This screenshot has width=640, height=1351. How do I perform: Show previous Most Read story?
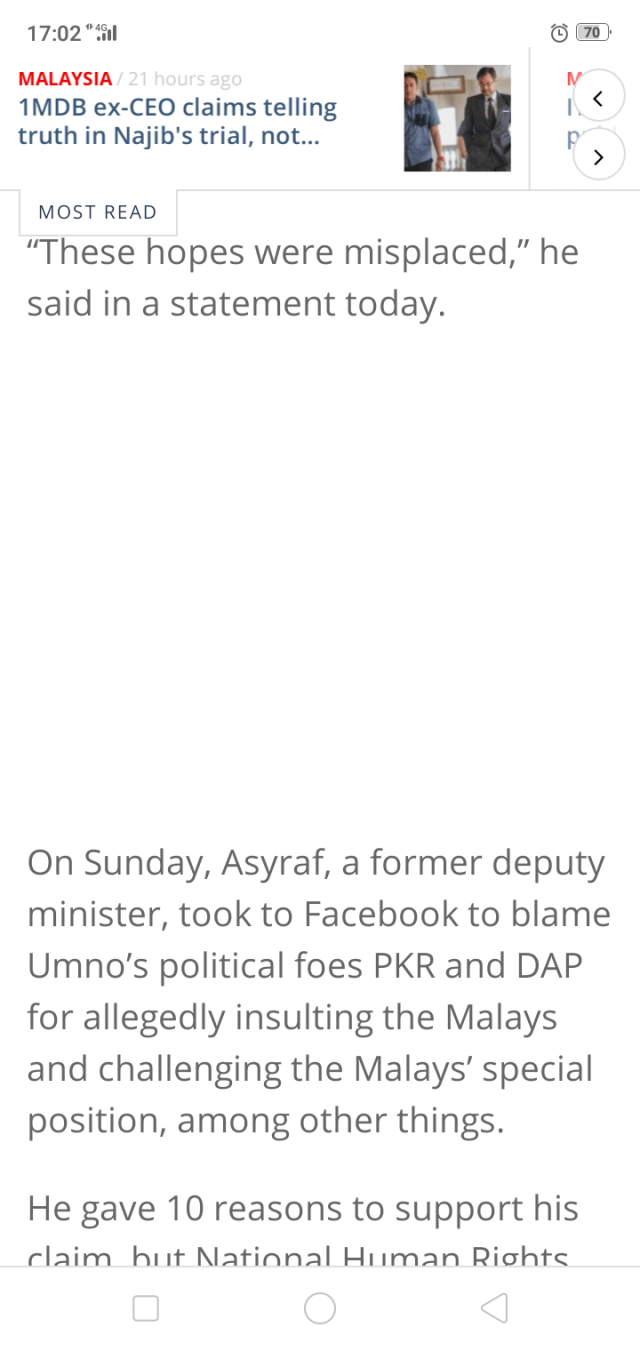pyautogui.click(x=598, y=98)
